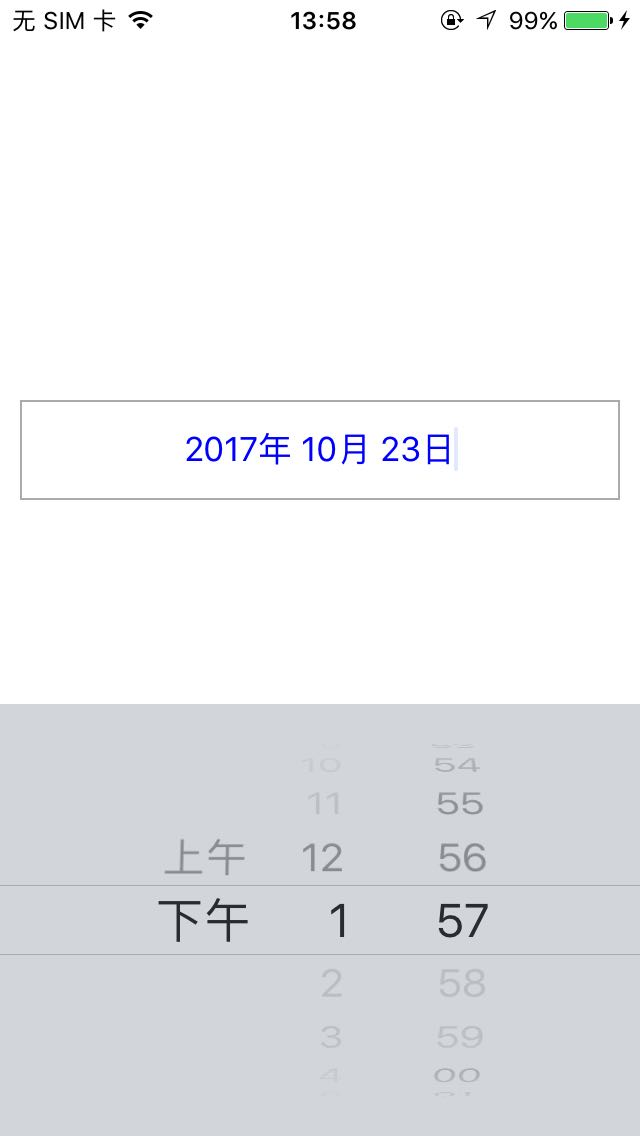
Task: Select hour 12 in the picker
Action: click(322, 858)
